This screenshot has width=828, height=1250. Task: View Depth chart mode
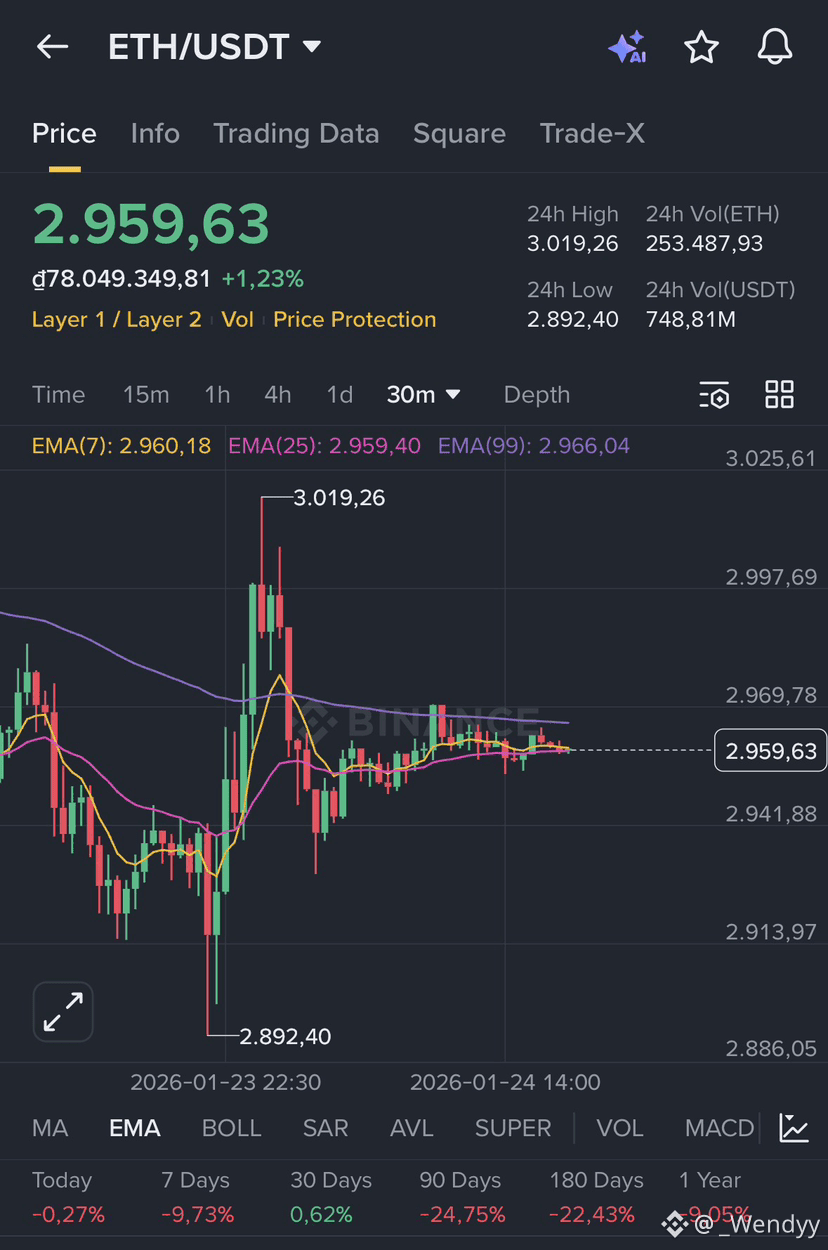tap(536, 395)
